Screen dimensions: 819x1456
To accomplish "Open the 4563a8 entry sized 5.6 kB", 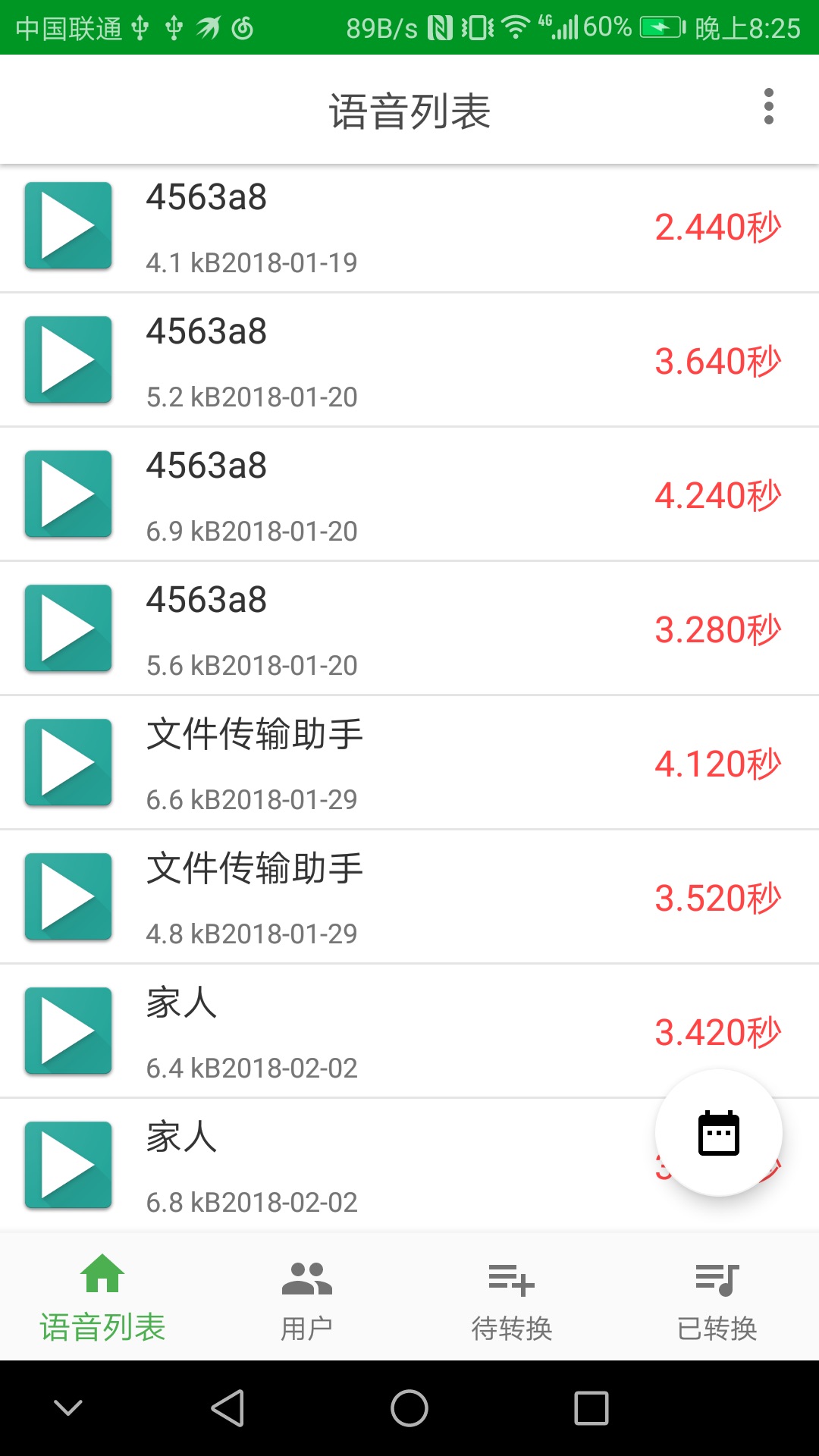I will (409, 629).
